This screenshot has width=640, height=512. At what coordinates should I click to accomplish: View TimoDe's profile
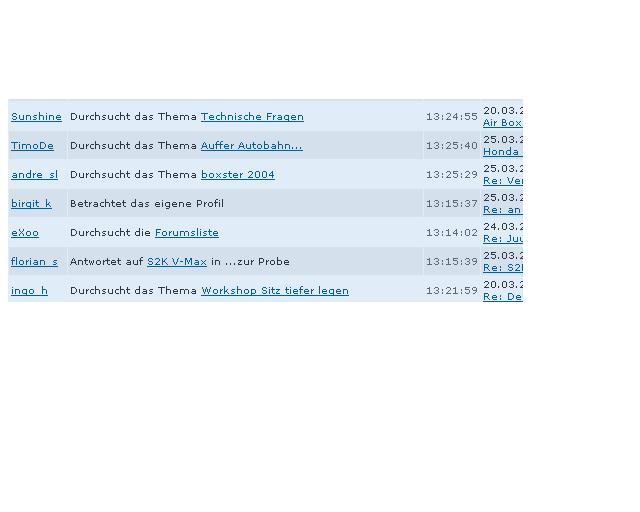click(x=32, y=146)
